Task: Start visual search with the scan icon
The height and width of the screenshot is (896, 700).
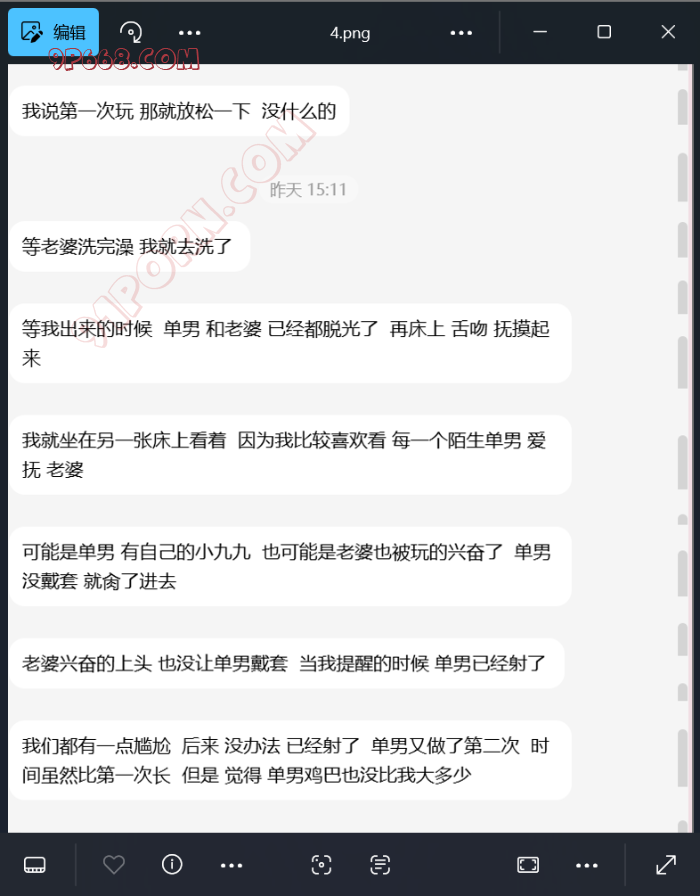Action: [x=321, y=864]
